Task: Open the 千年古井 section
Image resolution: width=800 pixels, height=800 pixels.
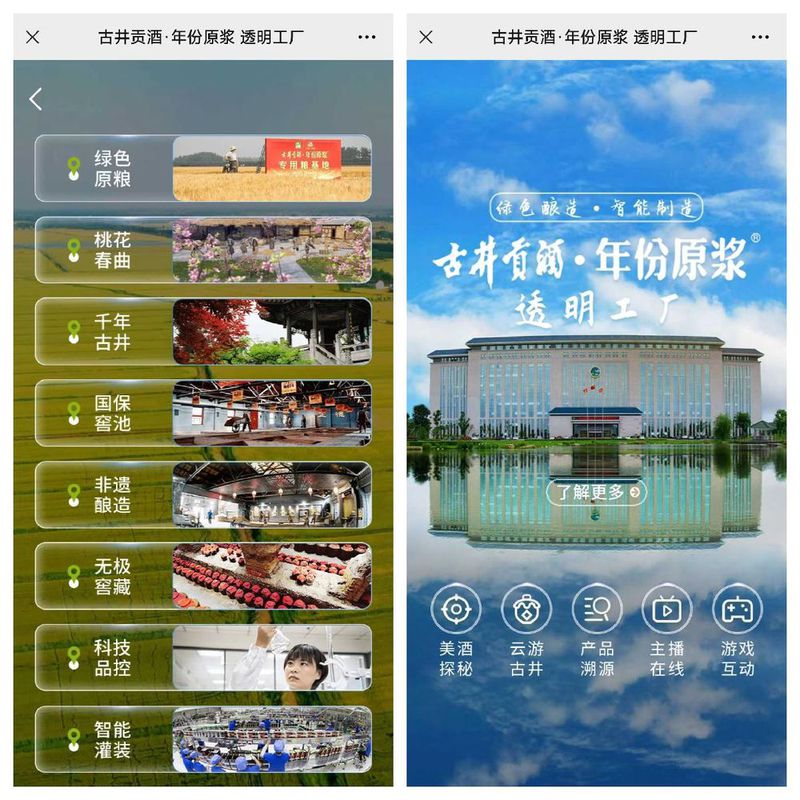Action: coord(203,331)
